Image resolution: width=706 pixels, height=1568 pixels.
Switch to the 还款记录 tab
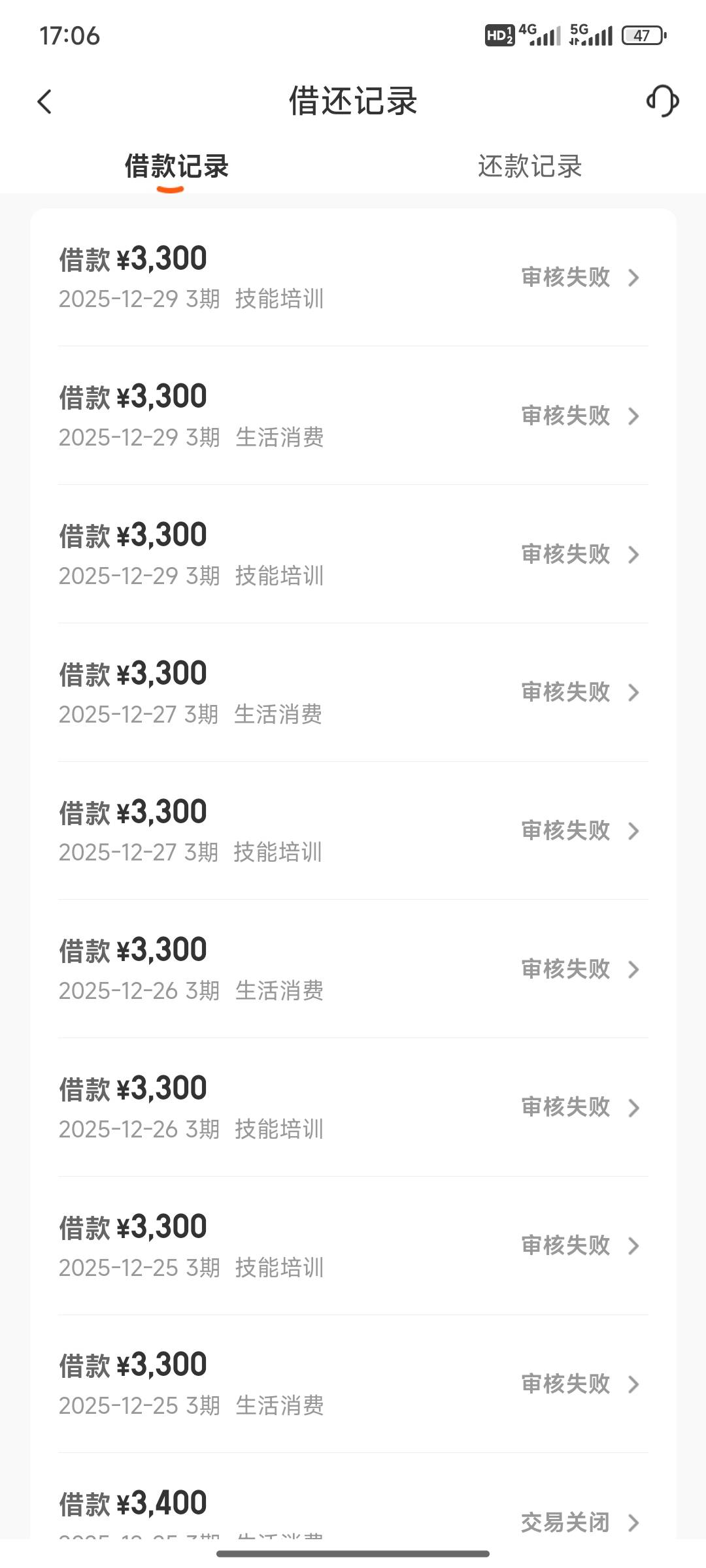click(529, 167)
